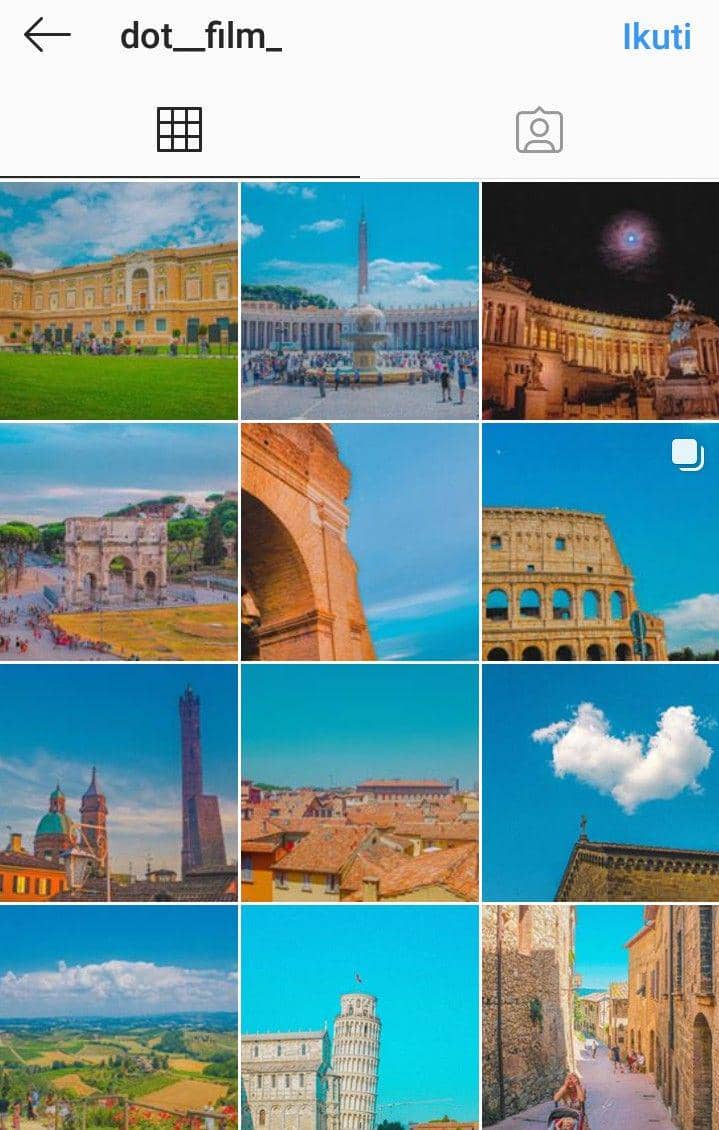719x1130 pixels.
Task: Open the green countryside landscape post
Action: click(x=119, y=1017)
